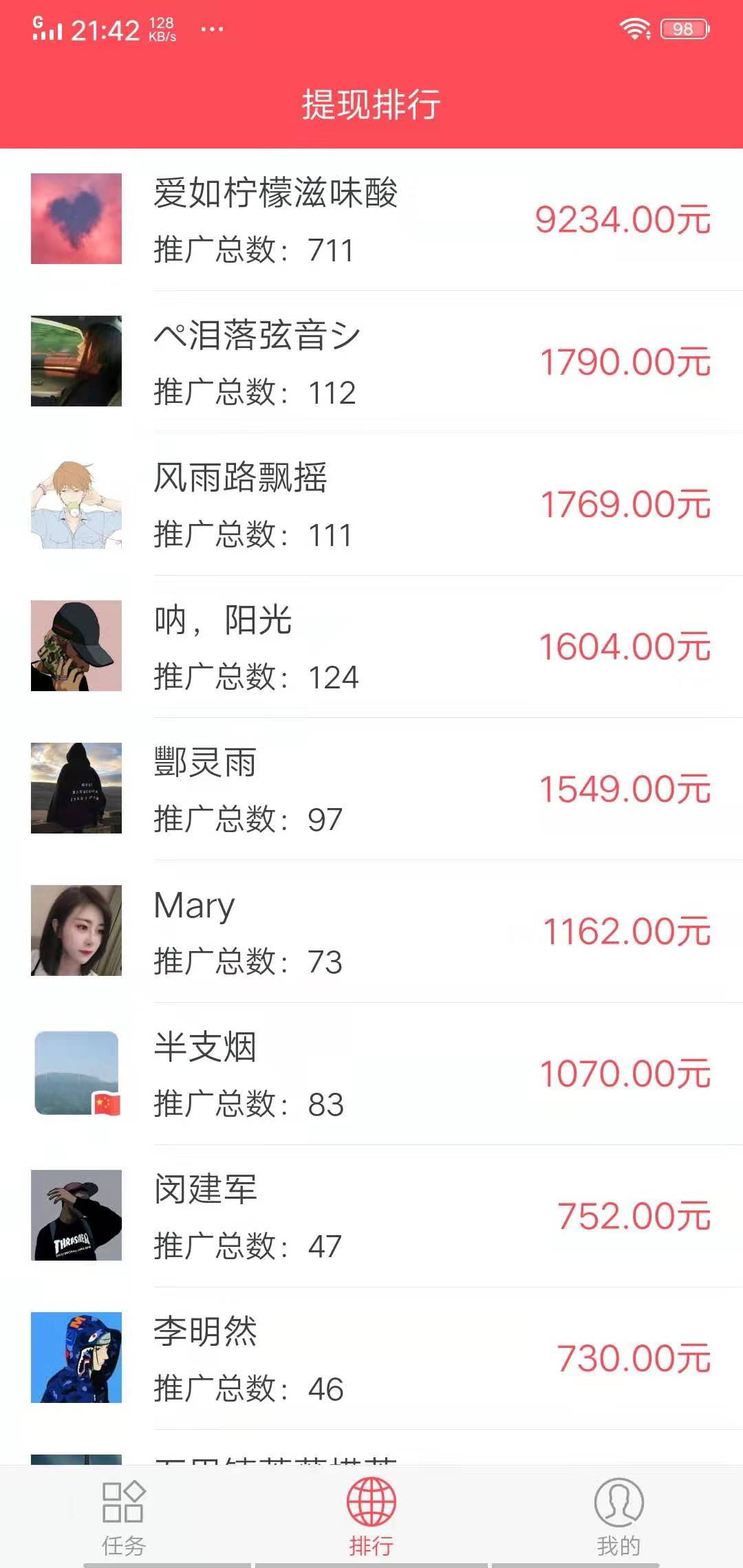Open the ranking row for 爱如柠檬滋味酸
This screenshot has height=1568, width=743.
(371, 219)
